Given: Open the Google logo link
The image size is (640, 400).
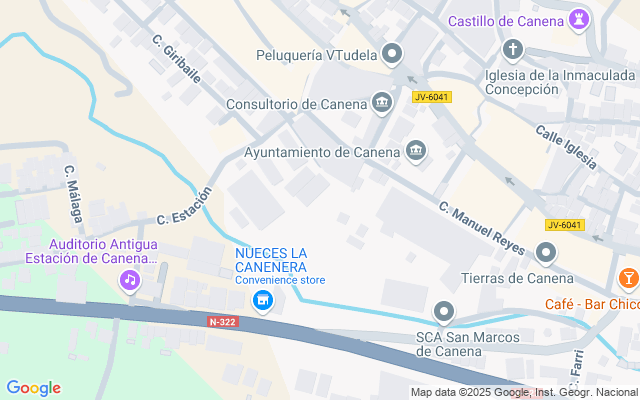Looking at the screenshot, I should [33, 389].
